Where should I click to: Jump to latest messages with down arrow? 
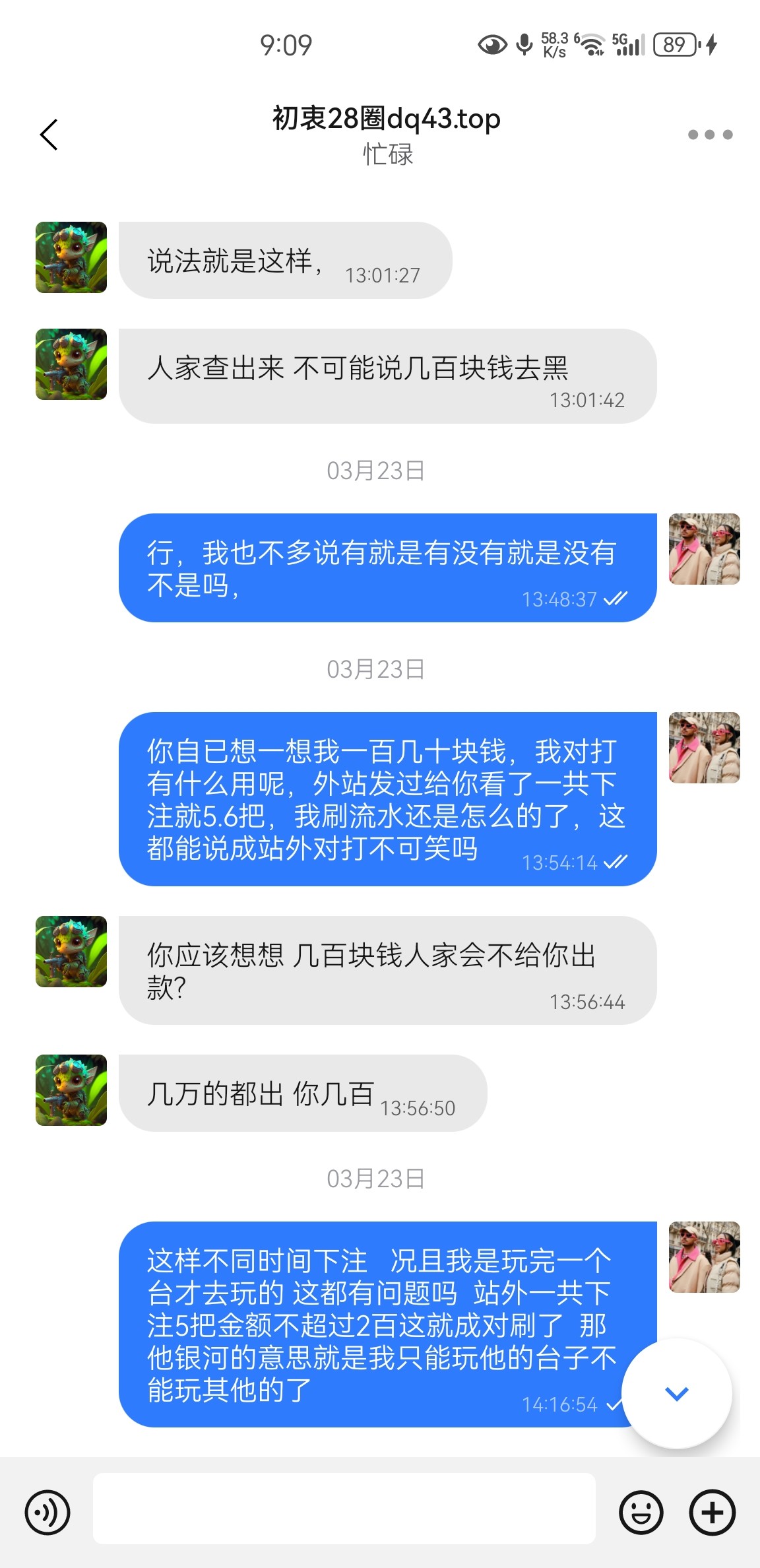(x=677, y=1393)
